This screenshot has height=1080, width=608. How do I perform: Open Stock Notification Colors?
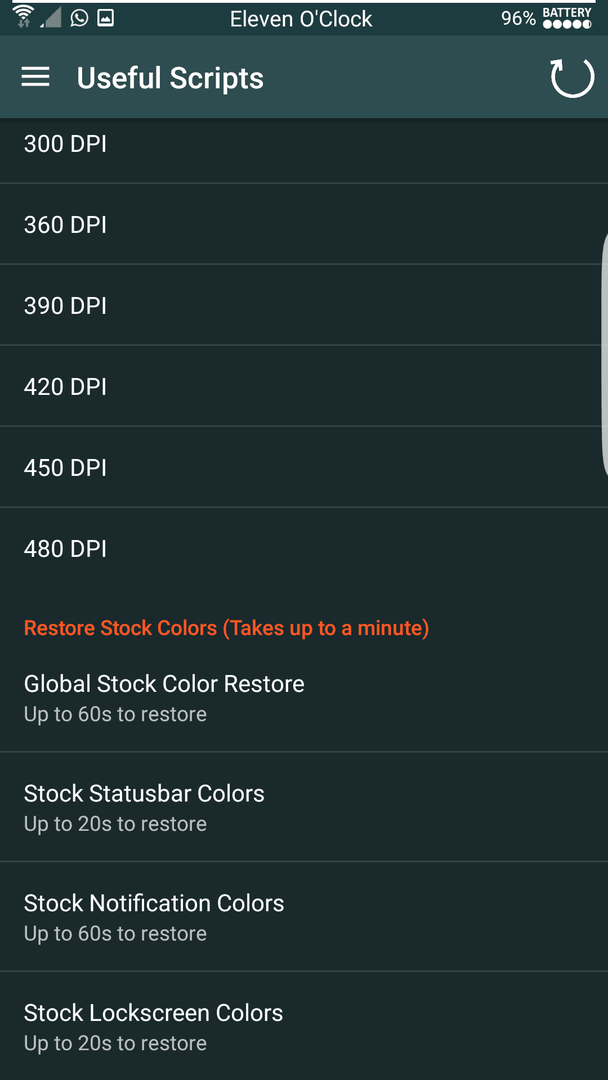tap(304, 917)
